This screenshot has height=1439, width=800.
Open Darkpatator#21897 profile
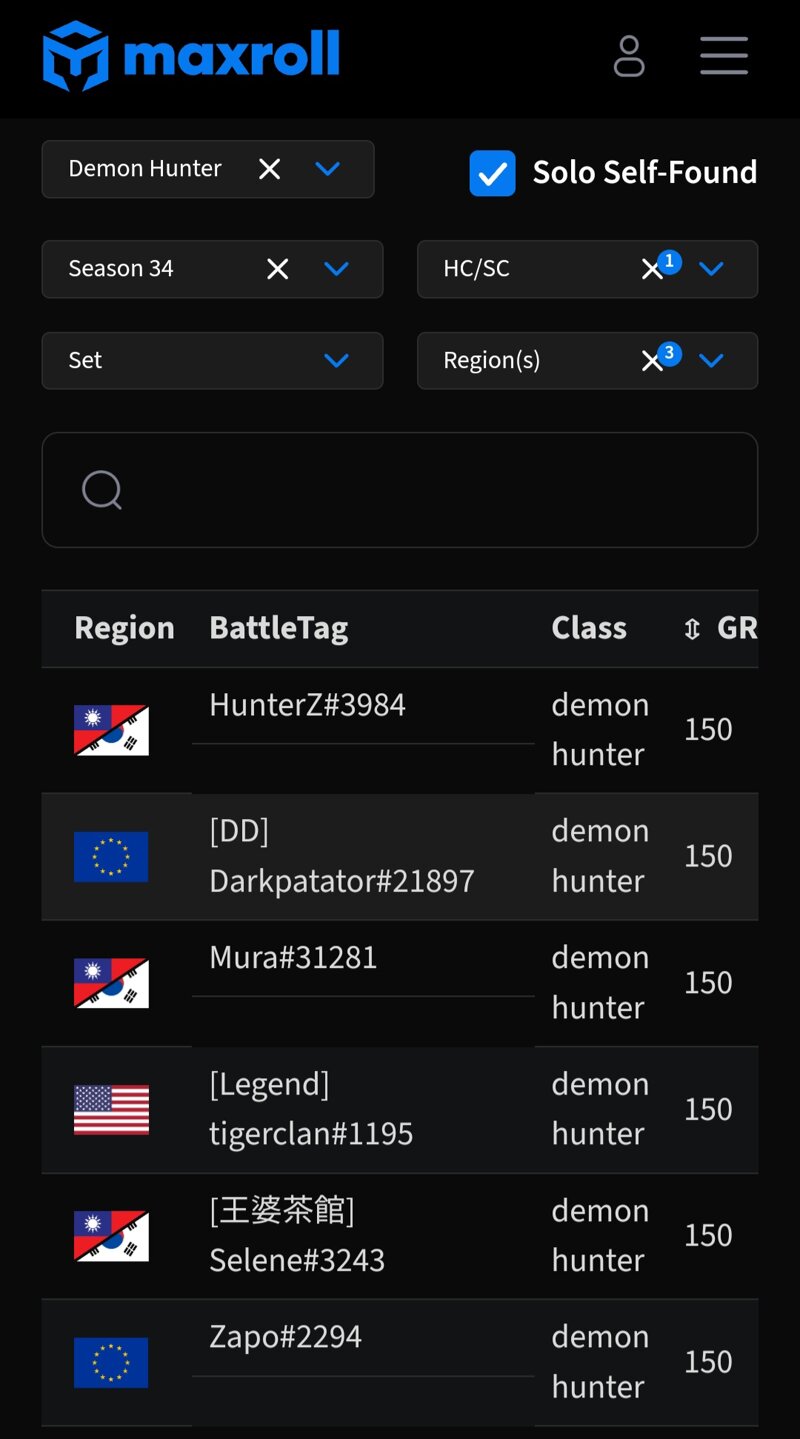coord(342,881)
